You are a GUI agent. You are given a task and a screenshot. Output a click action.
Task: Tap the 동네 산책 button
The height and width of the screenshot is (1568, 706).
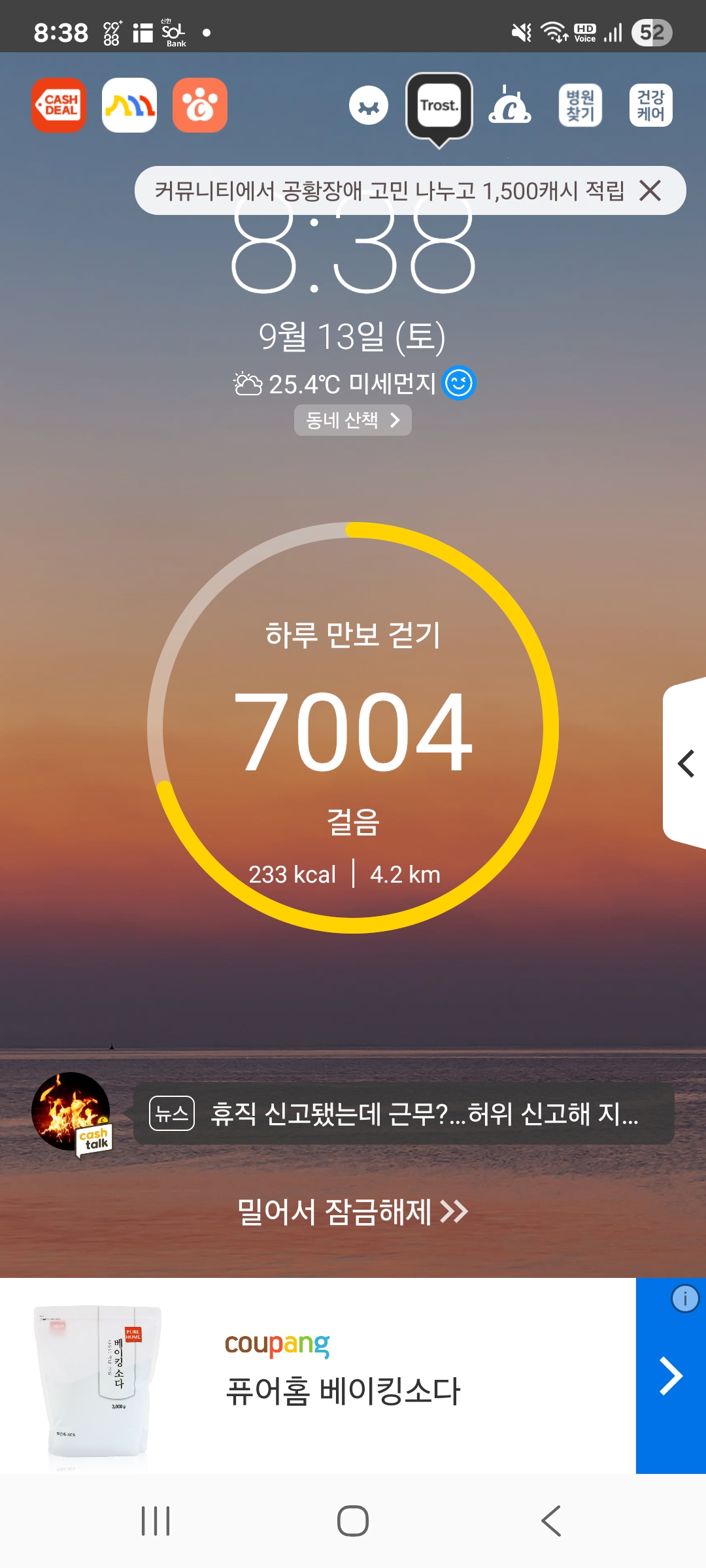point(352,420)
